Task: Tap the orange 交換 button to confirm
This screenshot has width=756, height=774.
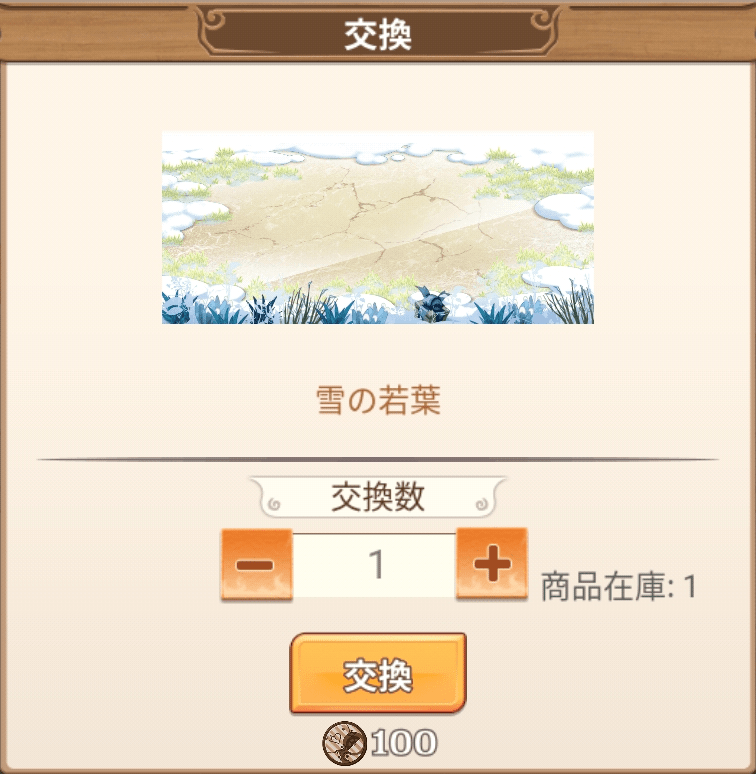Action: (x=378, y=675)
